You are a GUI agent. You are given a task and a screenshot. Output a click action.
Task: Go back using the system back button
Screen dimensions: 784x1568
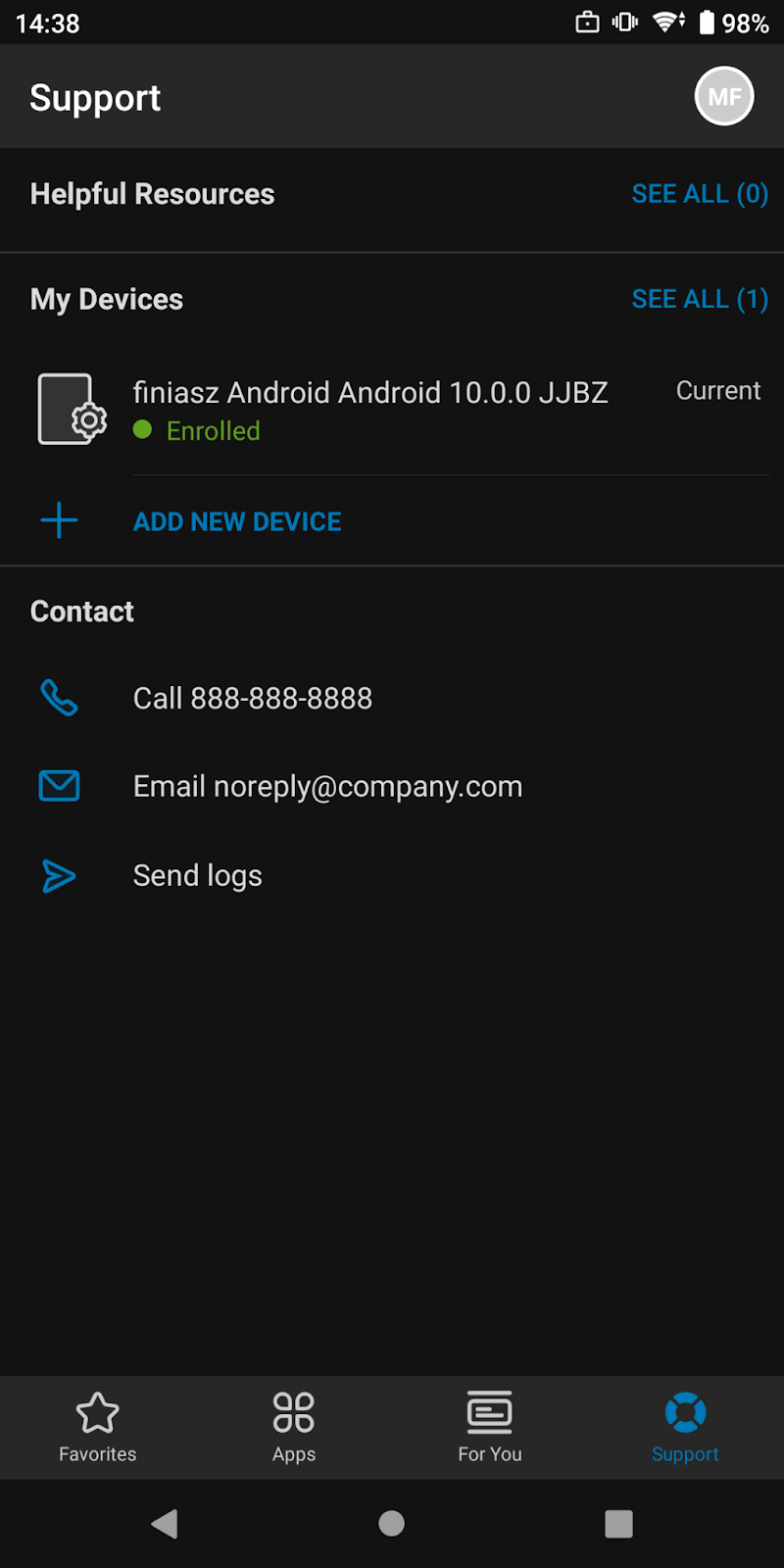tap(165, 1523)
